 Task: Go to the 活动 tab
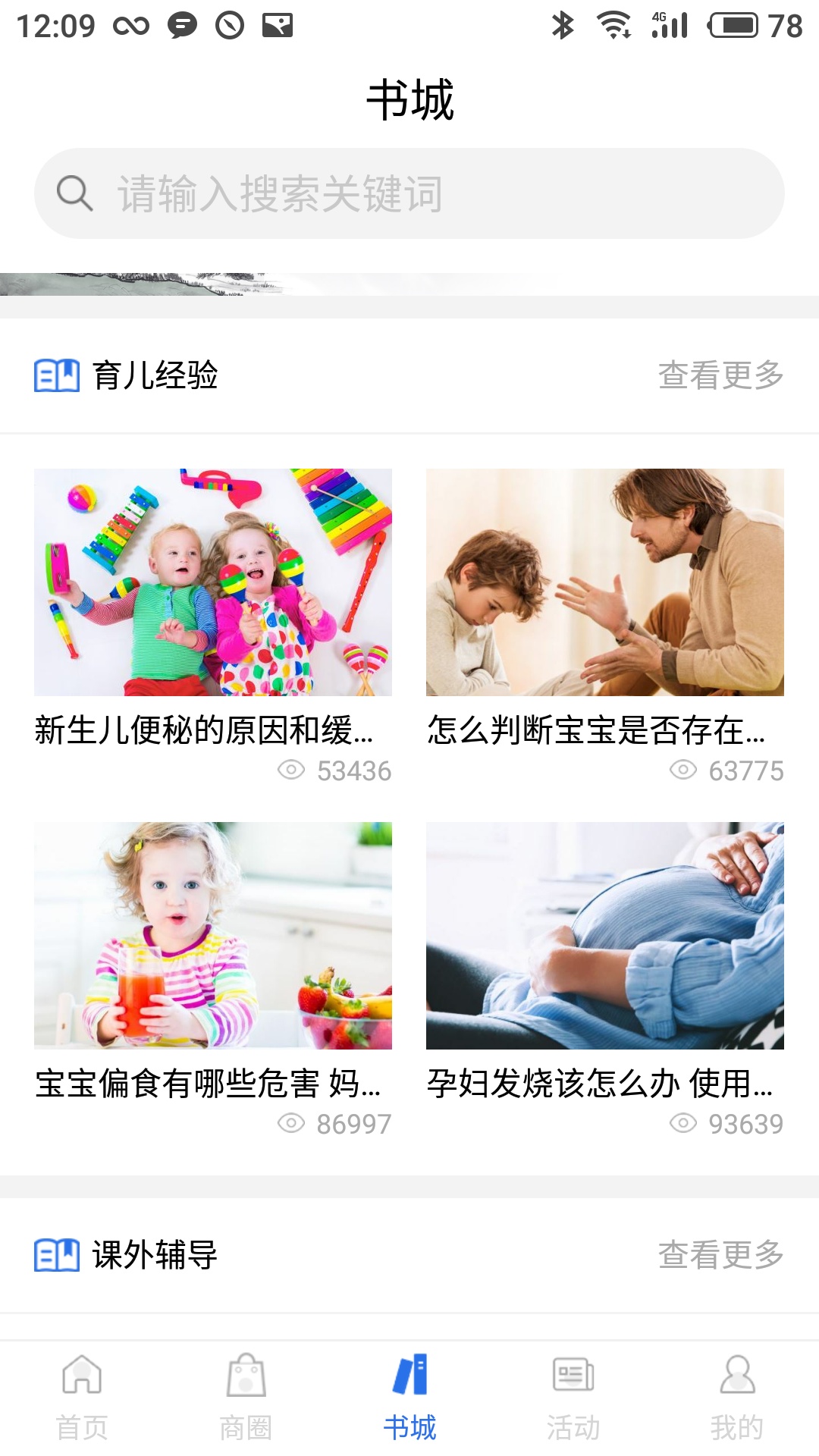pyautogui.click(x=573, y=1397)
